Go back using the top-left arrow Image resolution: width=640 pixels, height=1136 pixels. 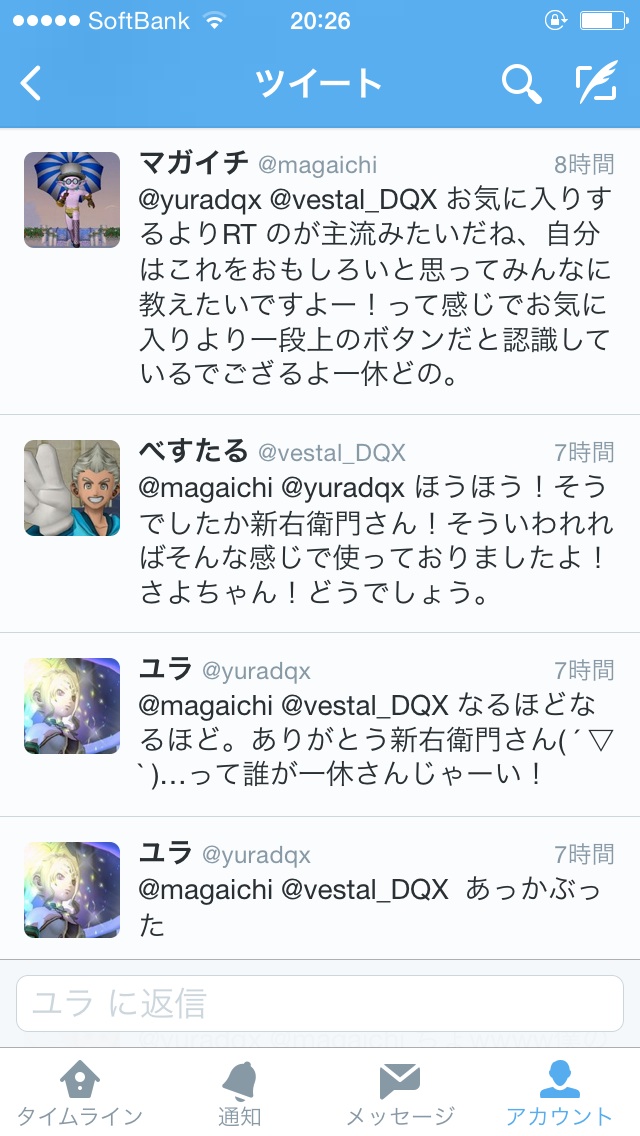(x=32, y=84)
